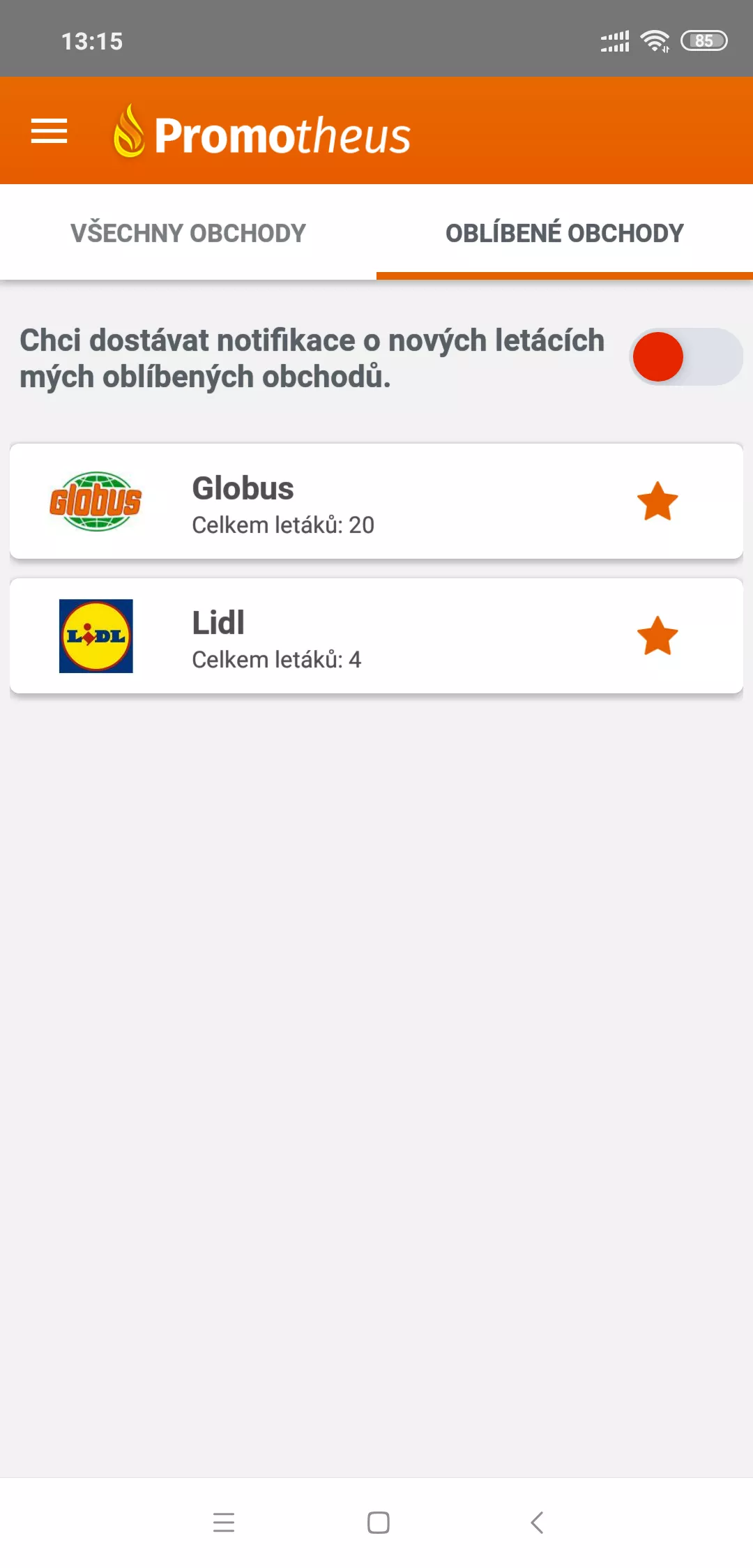The height and width of the screenshot is (1568, 753).
Task: Remove Globus from favorites via star
Action: click(x=657, y=502)
